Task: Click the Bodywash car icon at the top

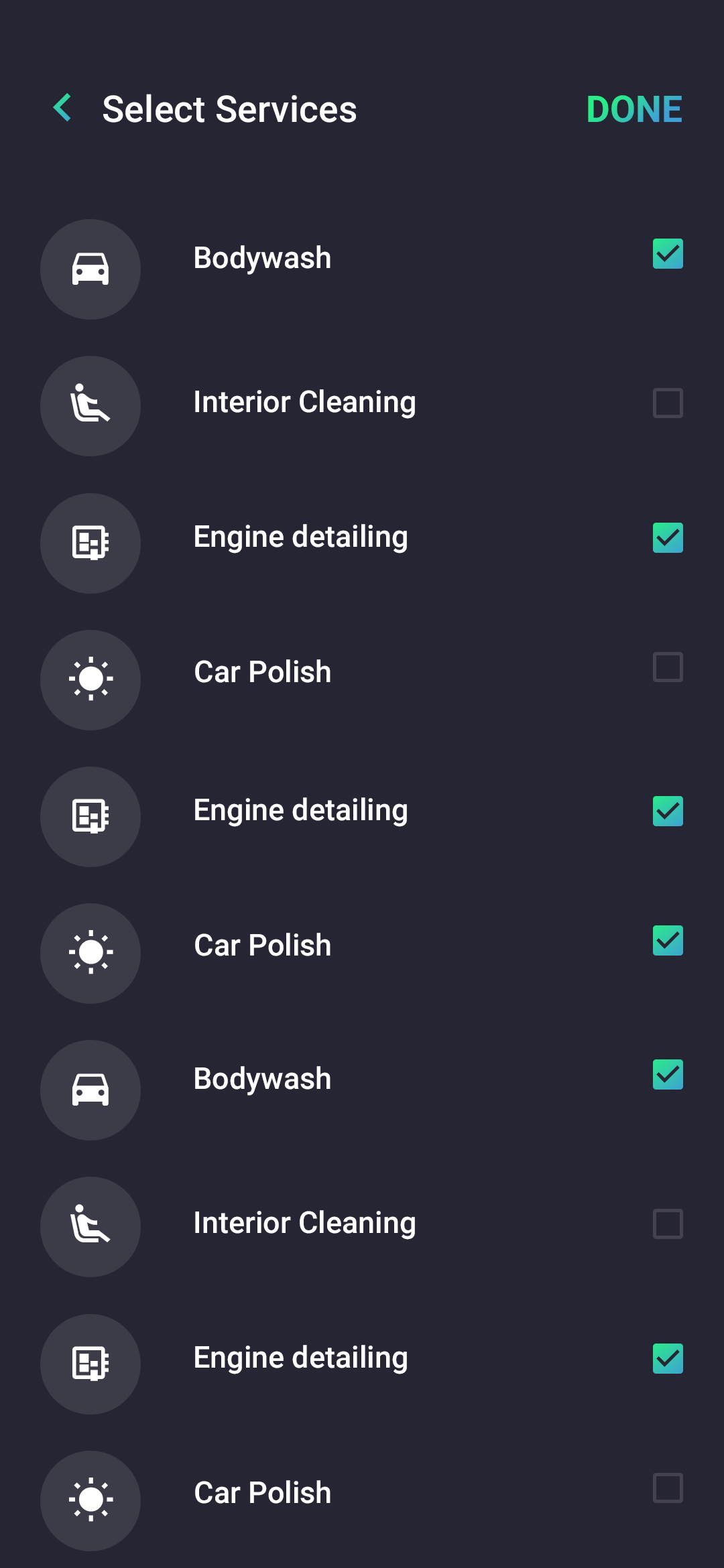Action: [90, 269]
